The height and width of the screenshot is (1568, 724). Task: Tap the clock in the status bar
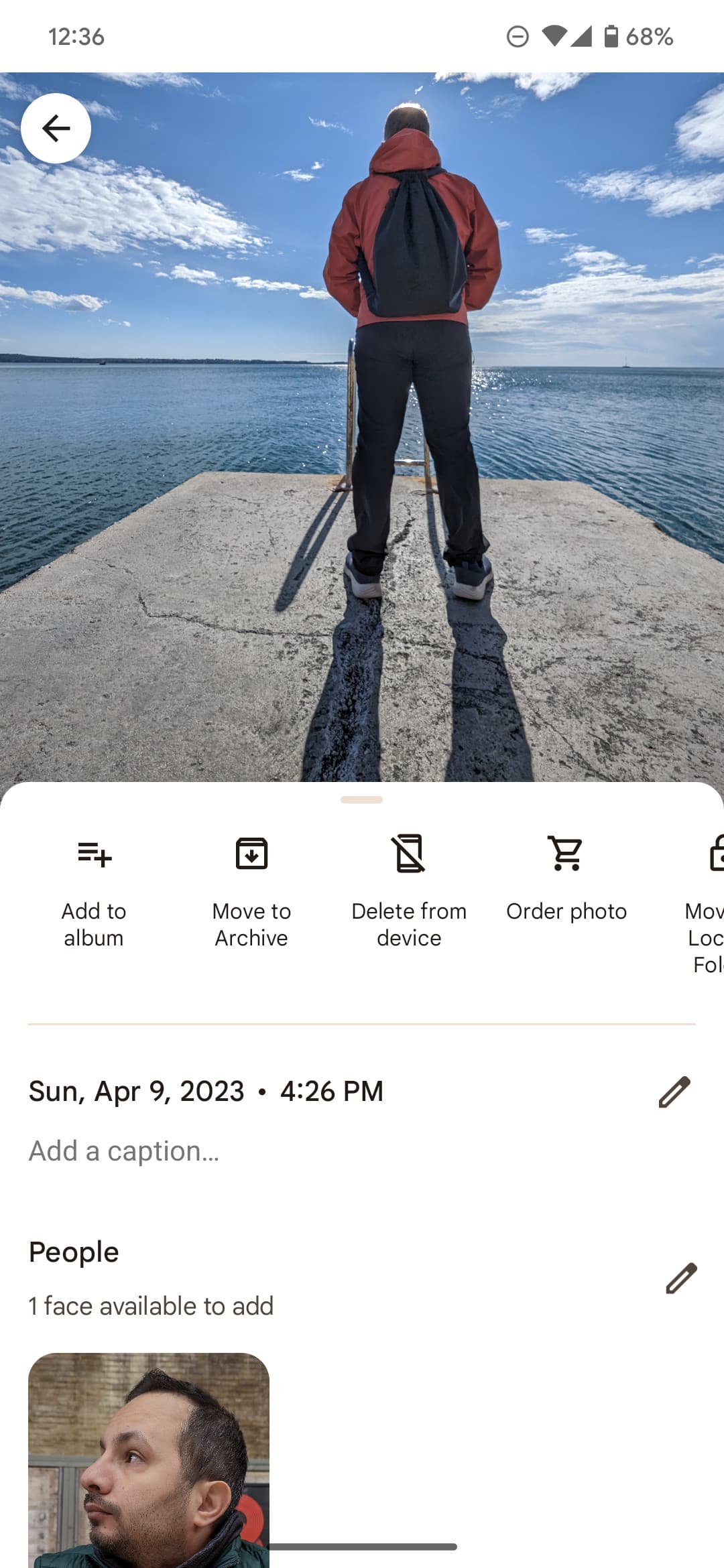coord(76,38)
